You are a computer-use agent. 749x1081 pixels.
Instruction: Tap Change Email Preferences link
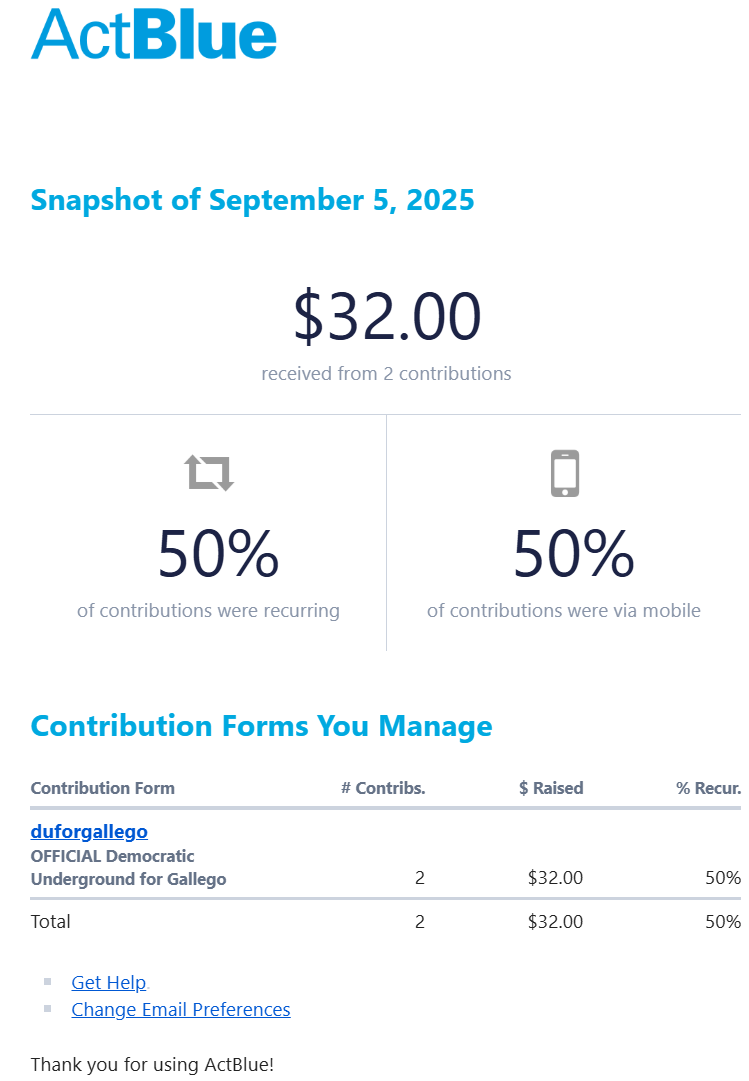tap(180, 1009)
